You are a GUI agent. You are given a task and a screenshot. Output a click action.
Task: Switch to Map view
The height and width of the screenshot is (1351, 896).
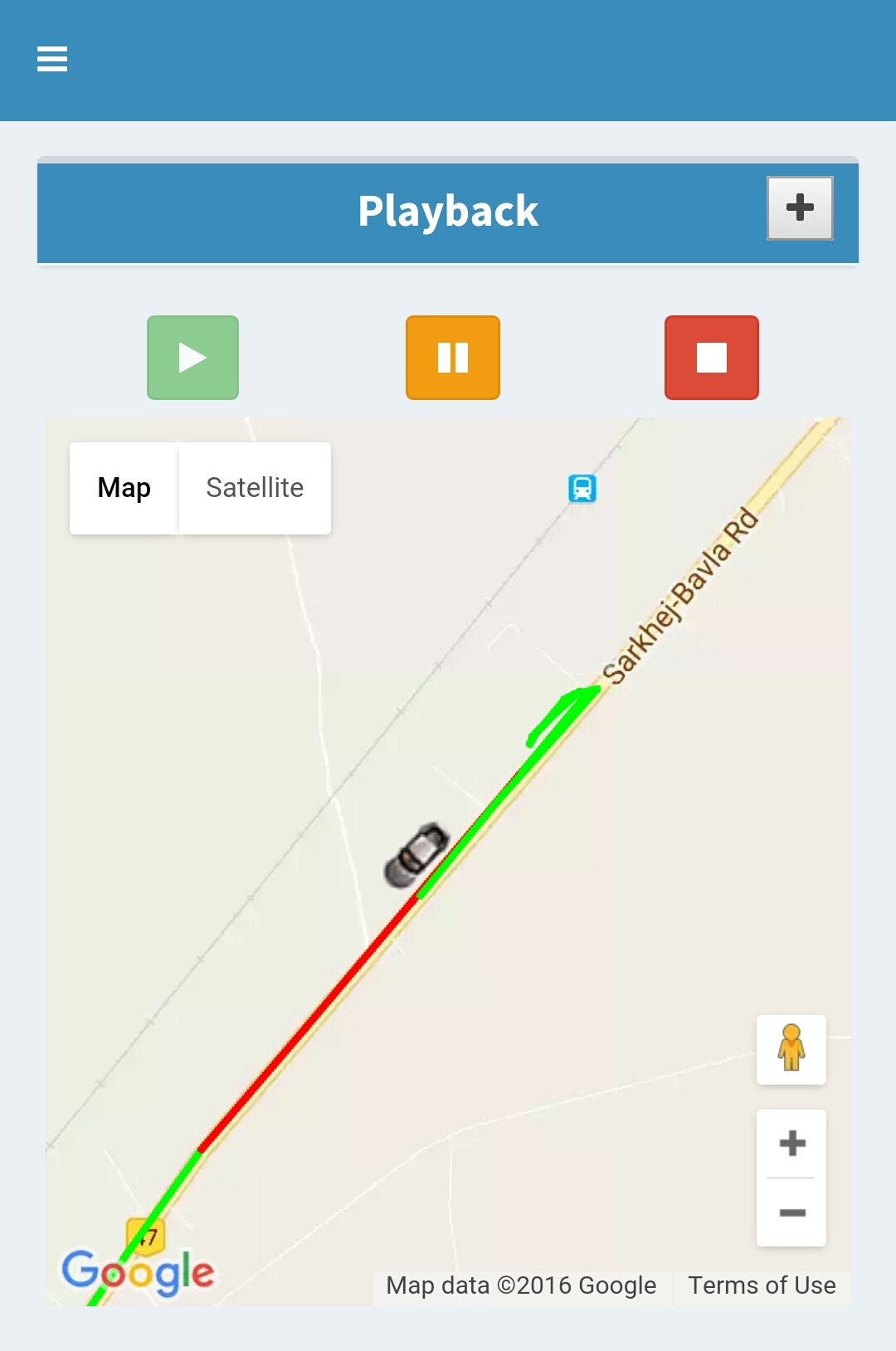(124, 488)
